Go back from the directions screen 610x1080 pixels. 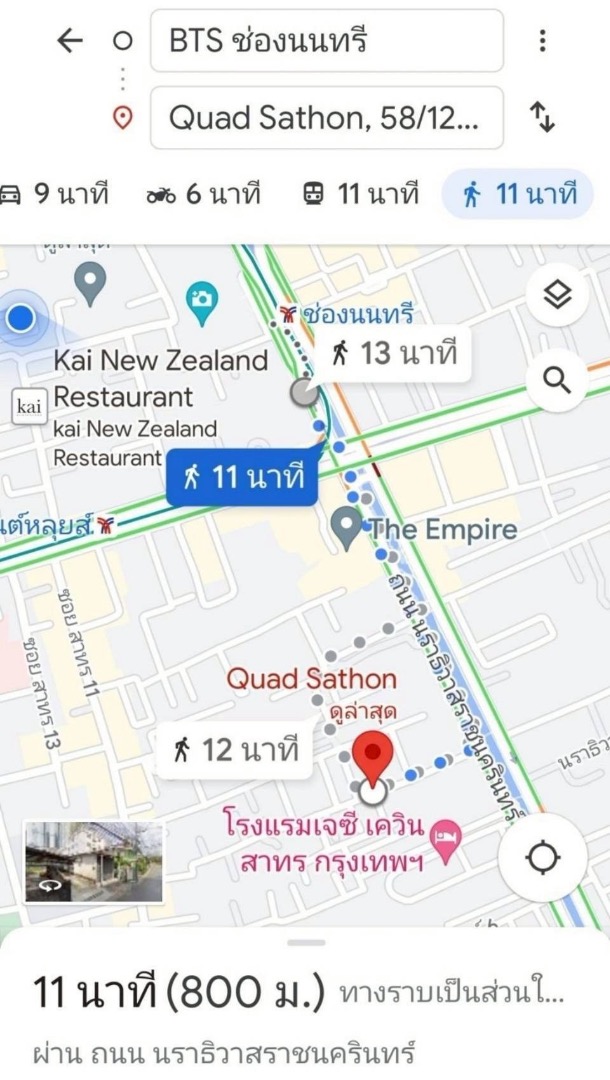[x=70, y=41]
